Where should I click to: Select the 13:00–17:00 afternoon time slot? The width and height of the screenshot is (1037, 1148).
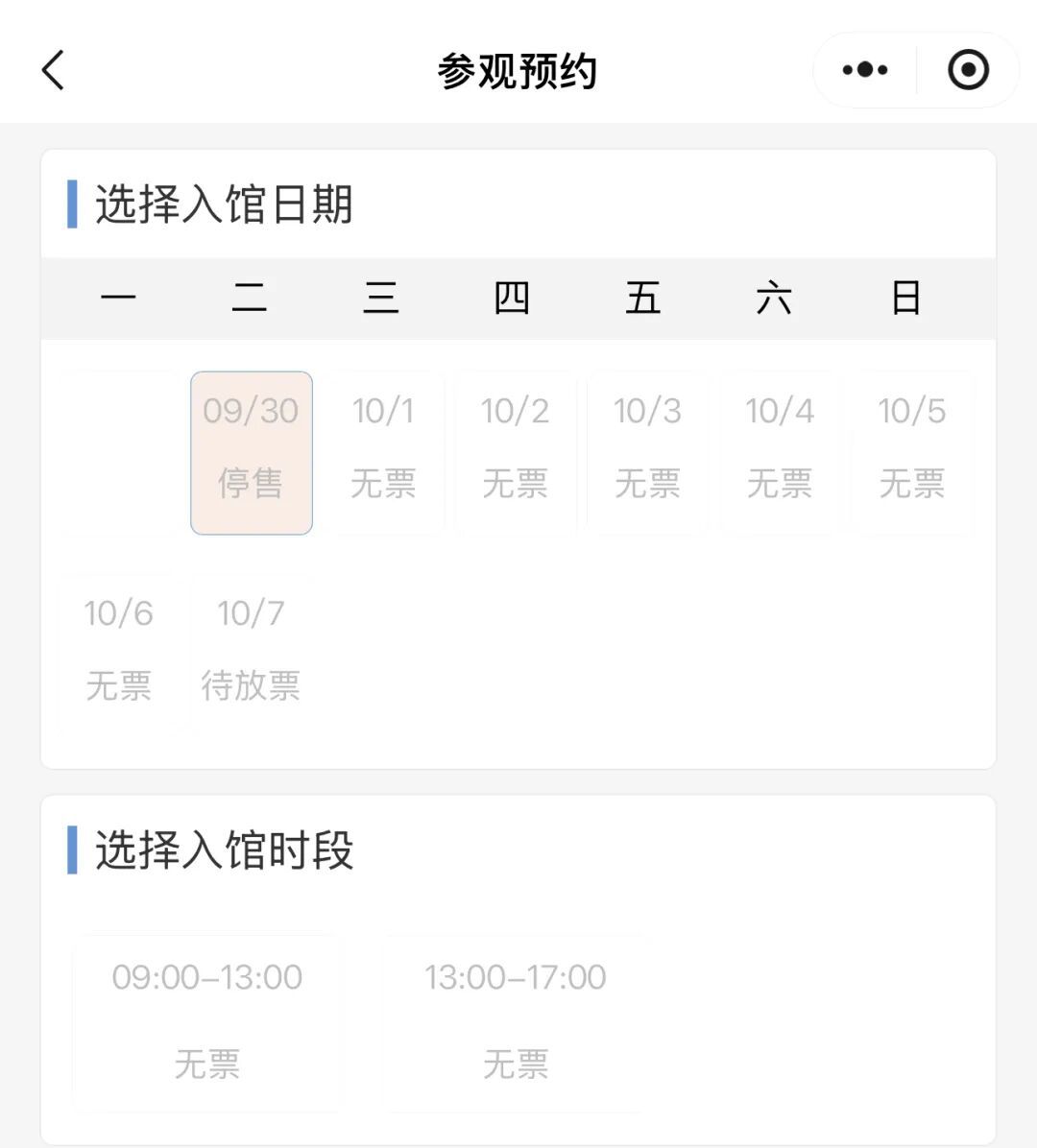pyautogui.click(x=516, y=1022)
